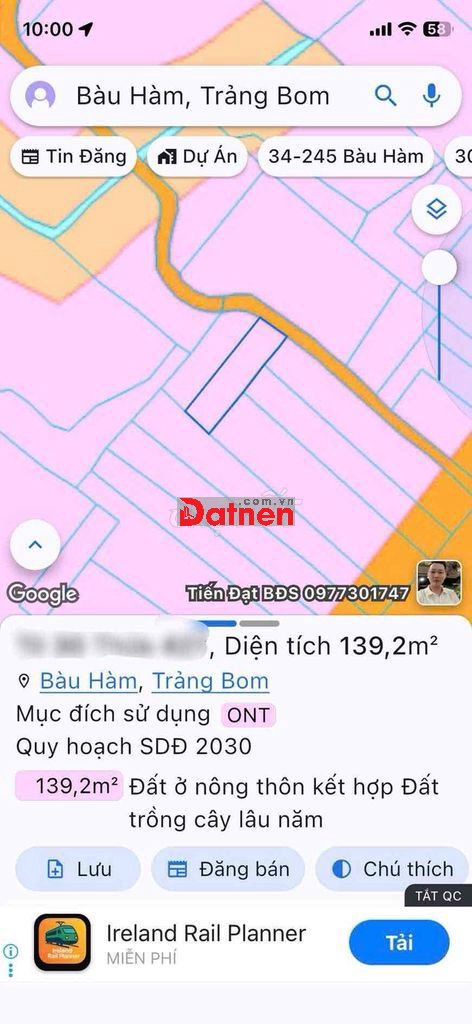
Task: Start voice search with the microphone
Action: coord(431,96)
